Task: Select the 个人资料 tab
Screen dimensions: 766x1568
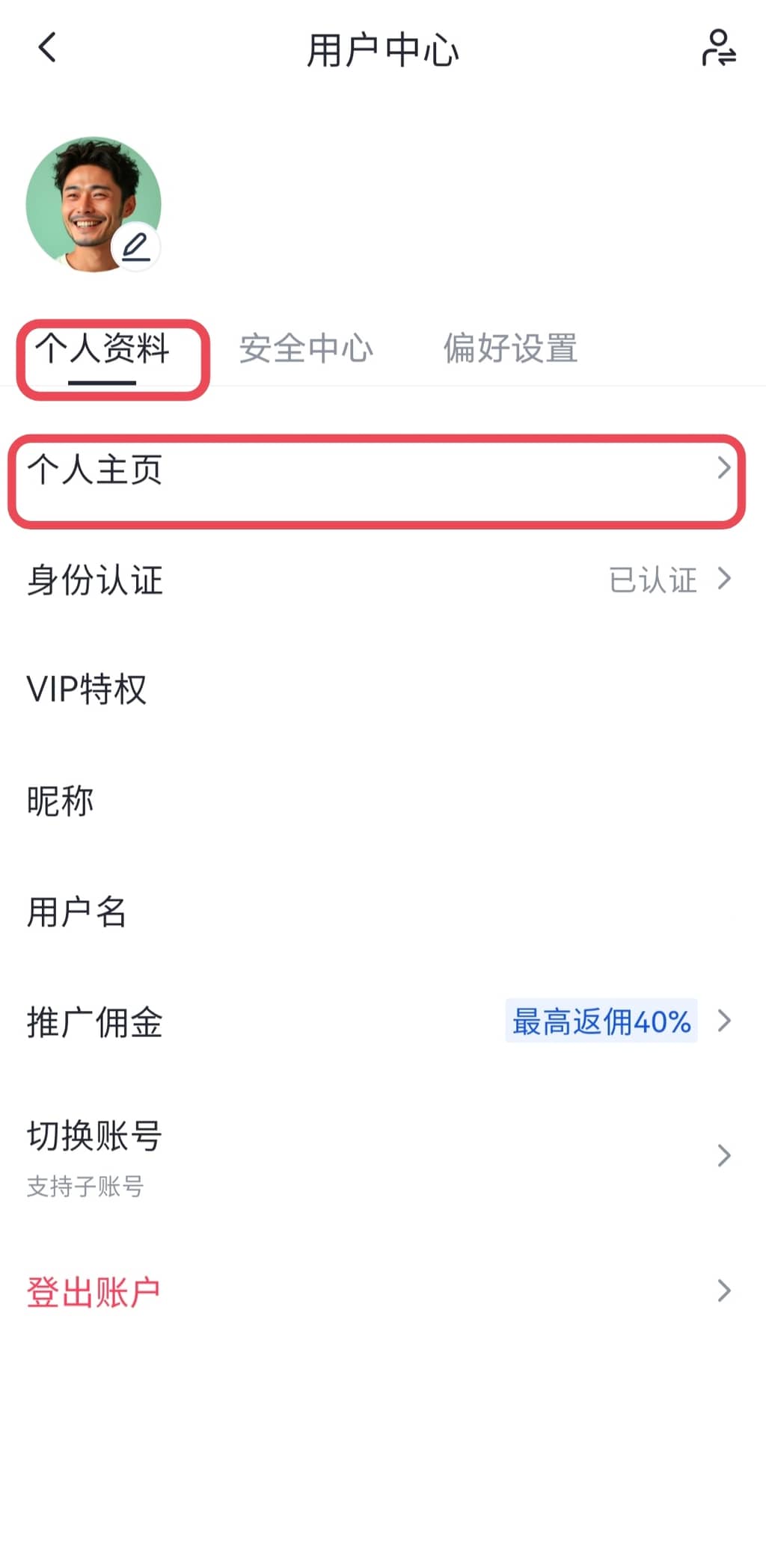Action: coord(102,349)
